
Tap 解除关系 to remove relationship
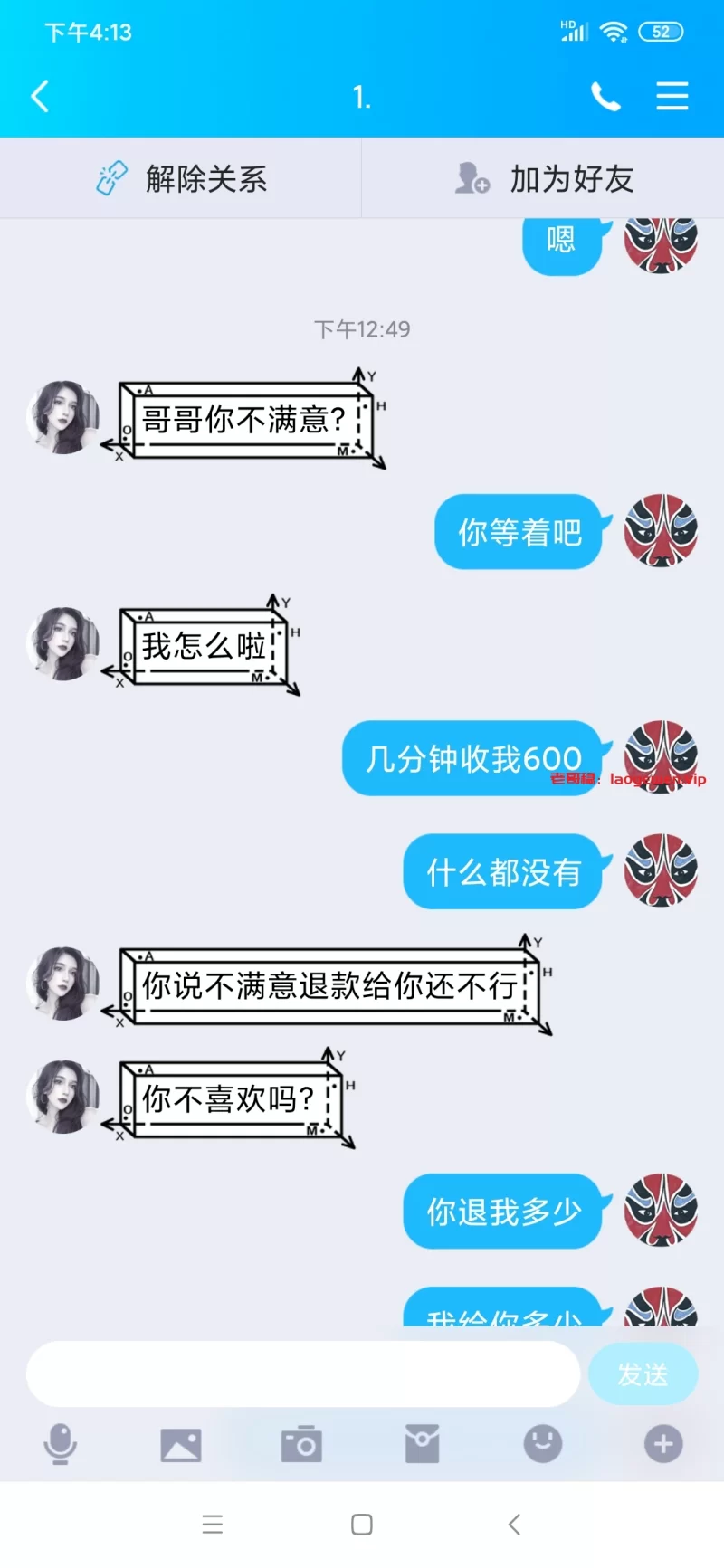coord(181,178)
